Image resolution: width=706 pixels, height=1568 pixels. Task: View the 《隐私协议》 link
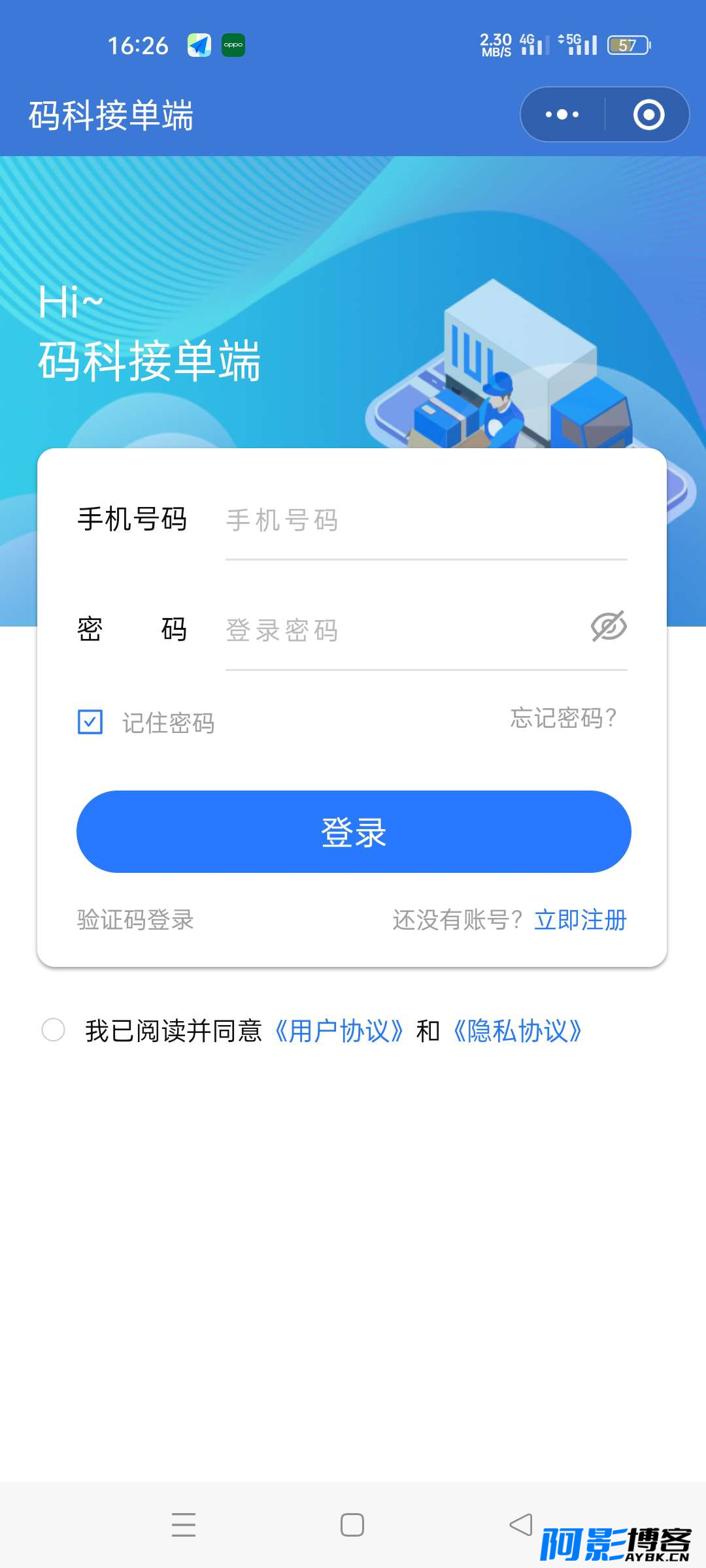point(518,1031)
